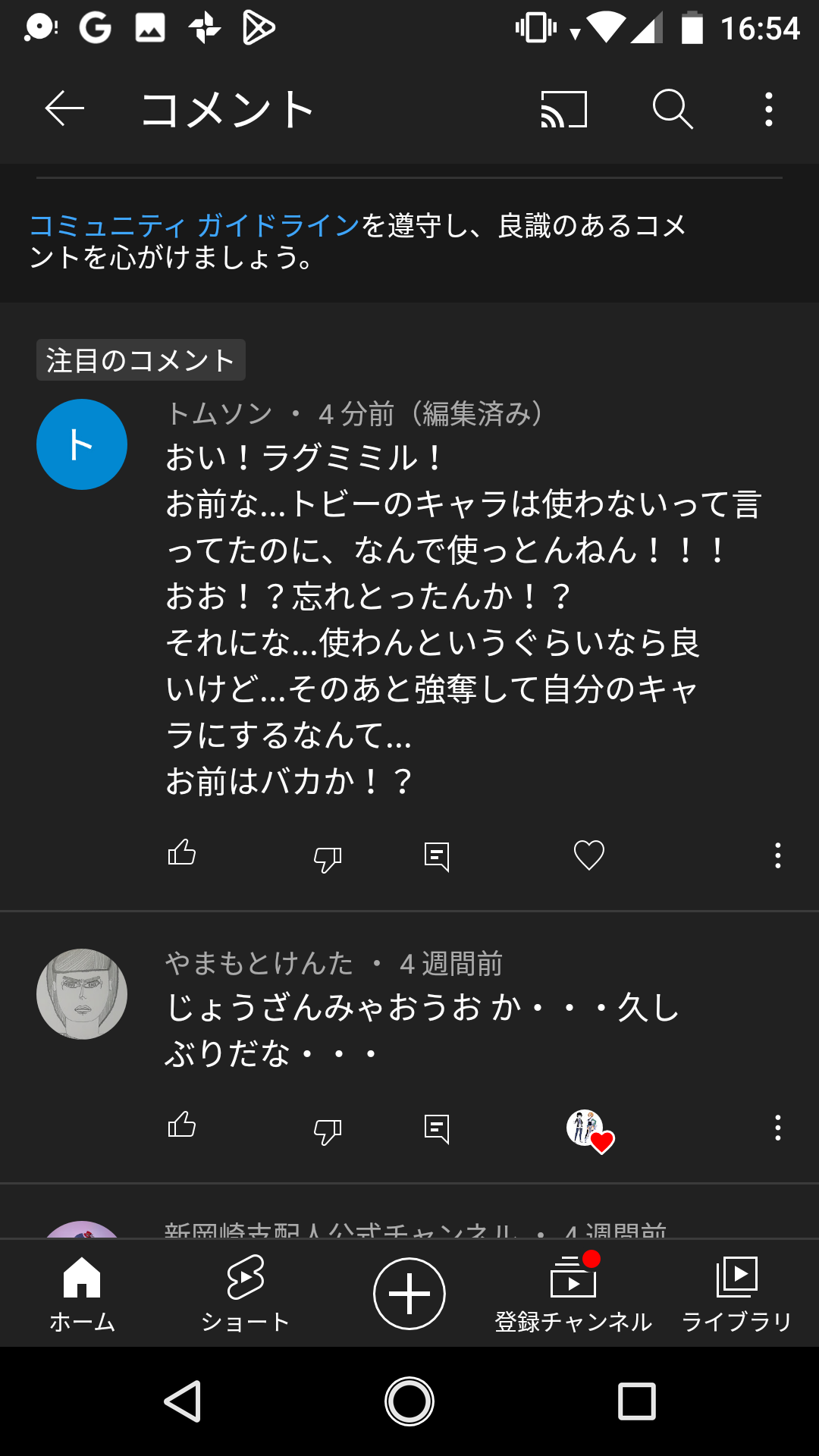Go back from the コメント screen
This screenshot has width=819, height=1456.
[x=64, y=109]
